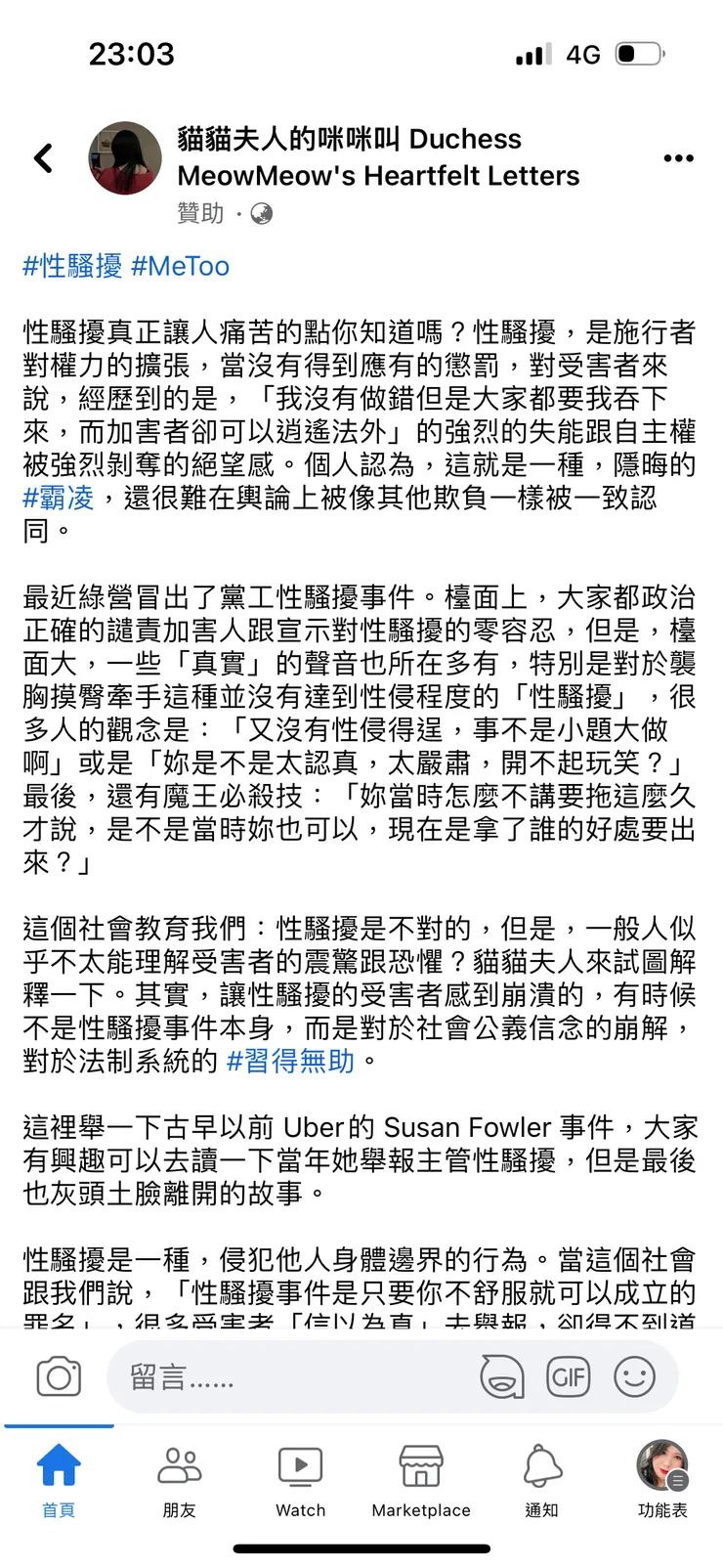Open the #MeToo hashtag
Screen dimensions: 723x1568
[x=179, y=265]
